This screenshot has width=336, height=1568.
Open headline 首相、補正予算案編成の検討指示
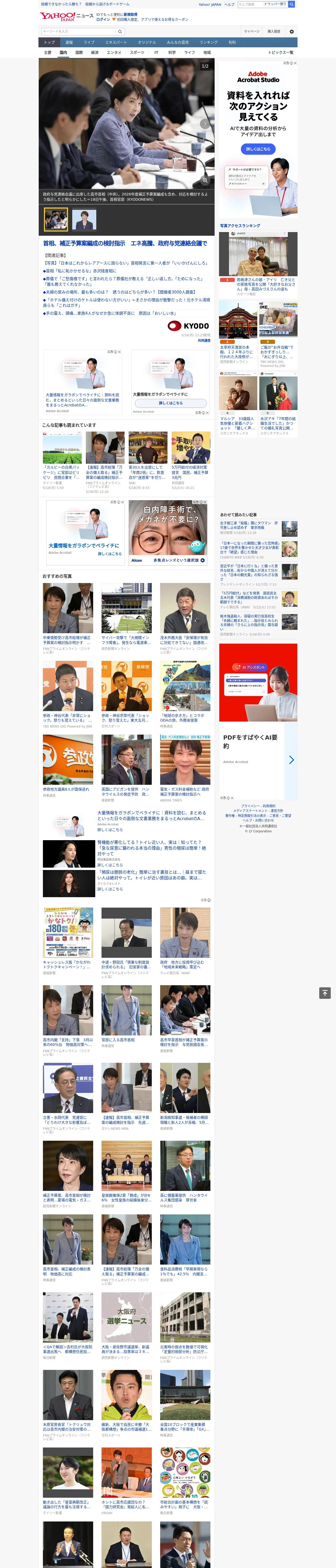(x=84, y=244)
